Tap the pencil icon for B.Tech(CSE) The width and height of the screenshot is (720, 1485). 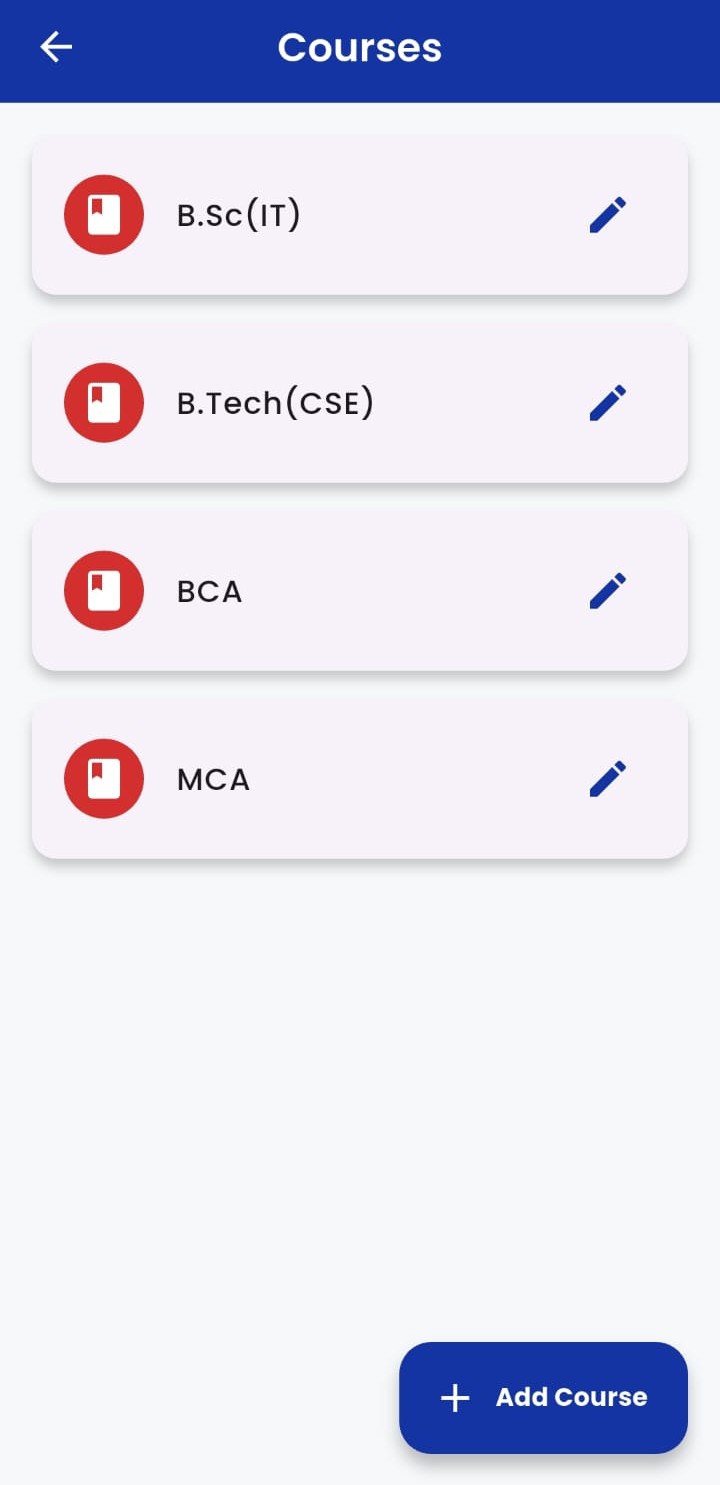tap(607, 403)
